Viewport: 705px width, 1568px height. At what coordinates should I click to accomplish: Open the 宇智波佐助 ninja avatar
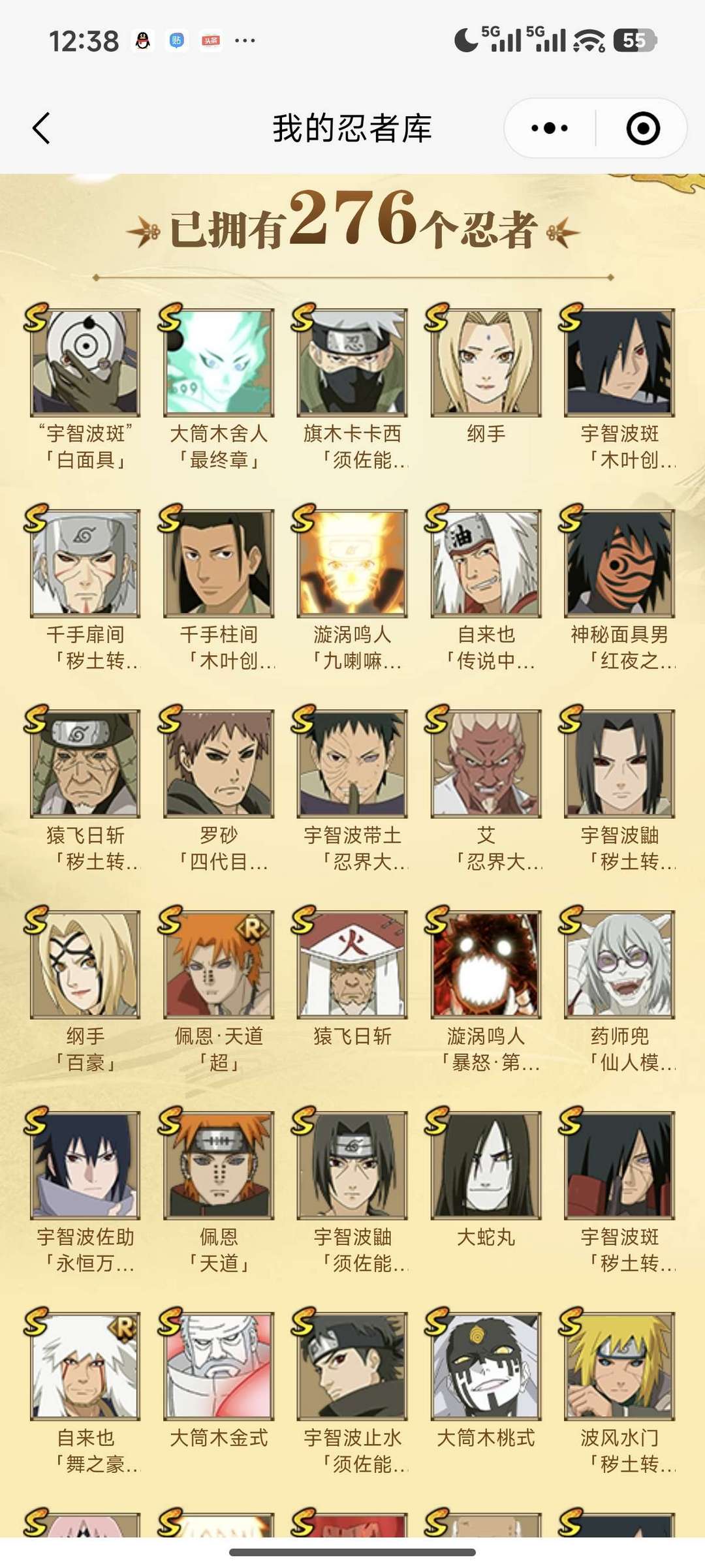(85, 1166)
